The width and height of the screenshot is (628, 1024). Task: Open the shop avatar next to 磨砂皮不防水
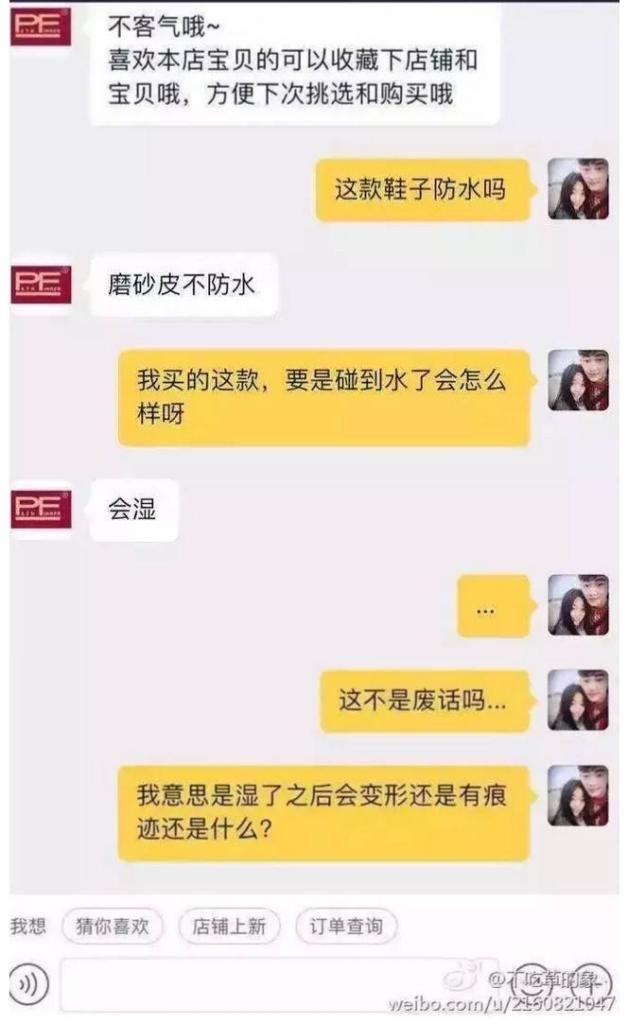[41, 286]
